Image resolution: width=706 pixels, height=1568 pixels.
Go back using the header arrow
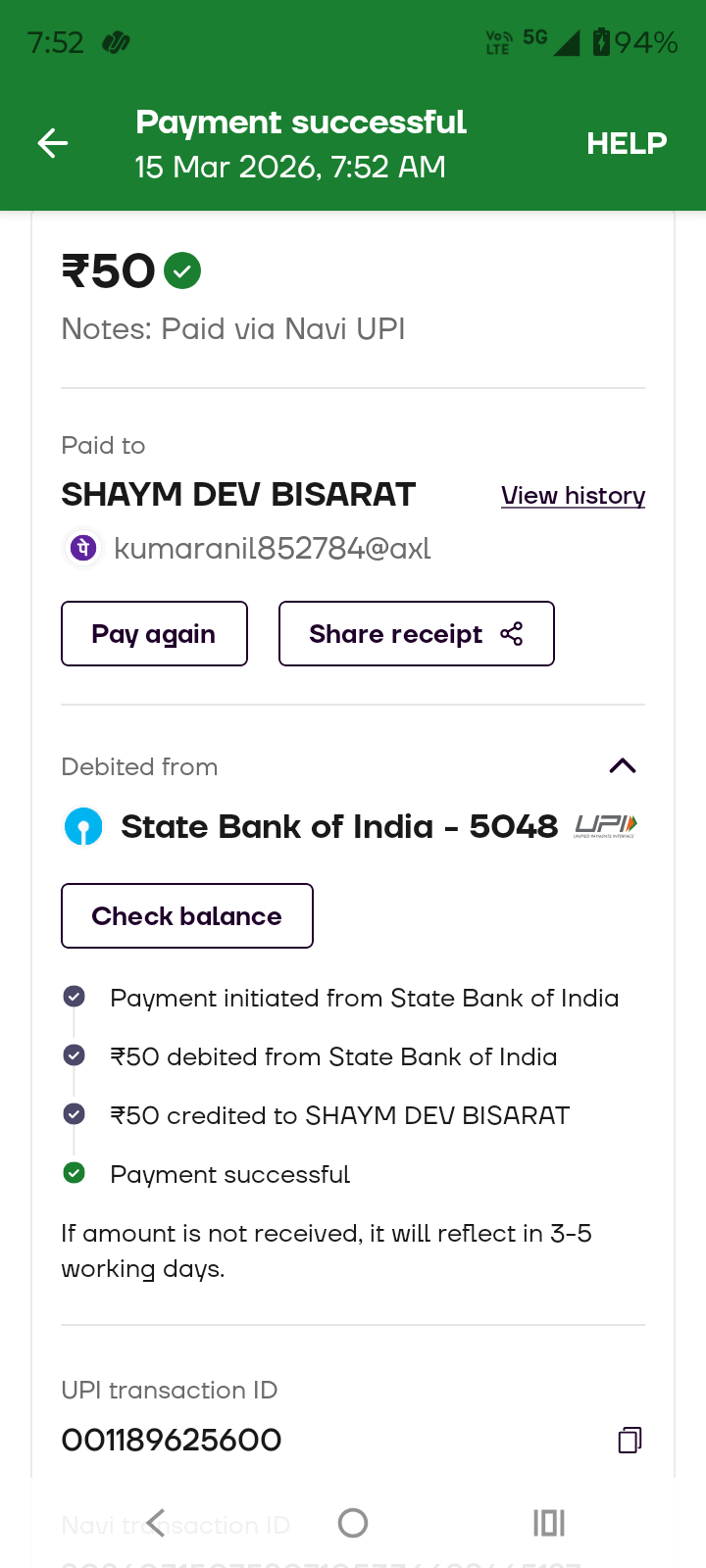(53, 144)
